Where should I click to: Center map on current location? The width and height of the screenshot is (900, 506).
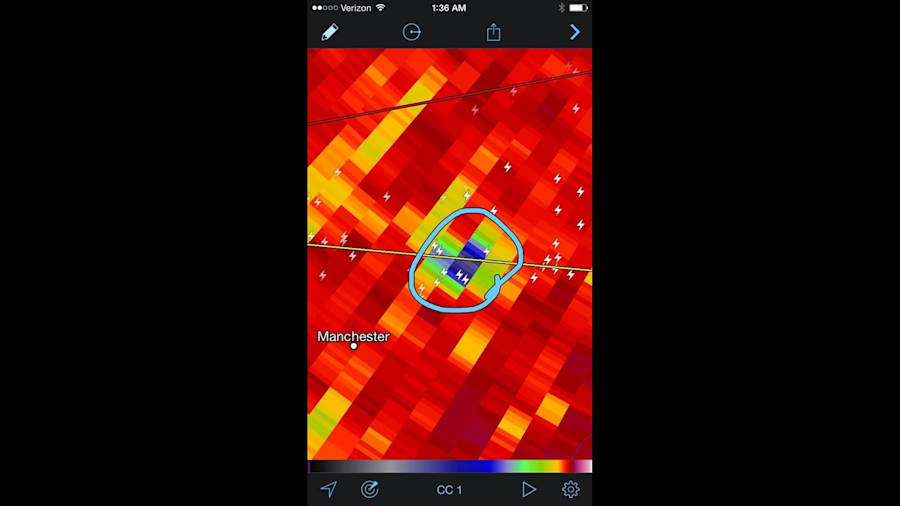pos(328,489)
